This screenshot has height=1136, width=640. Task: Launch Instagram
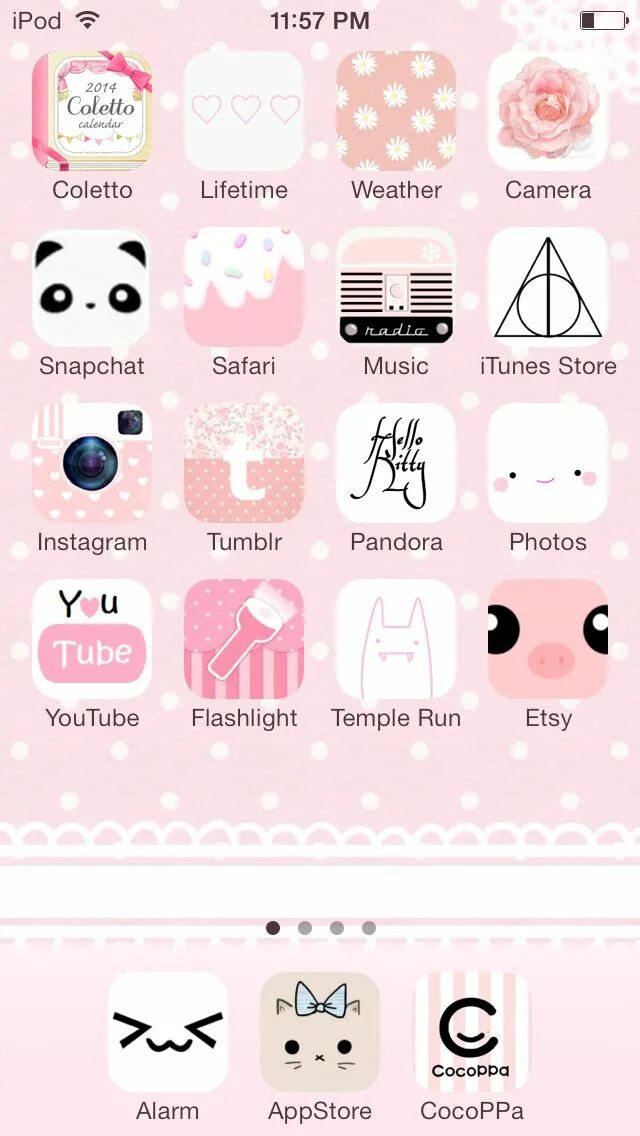coord(92,463)
